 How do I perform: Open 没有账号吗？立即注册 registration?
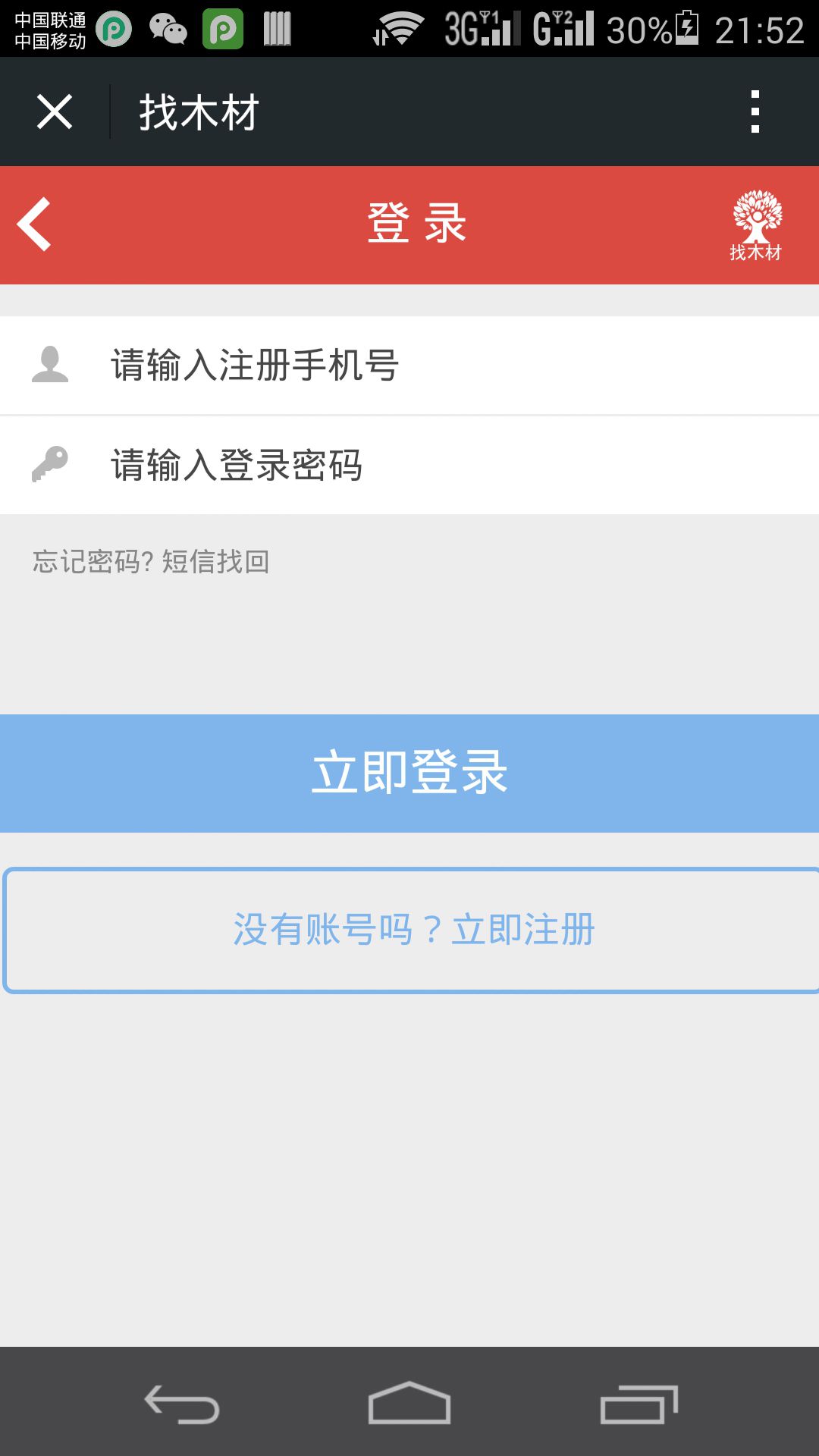click(x=411, y=930)
